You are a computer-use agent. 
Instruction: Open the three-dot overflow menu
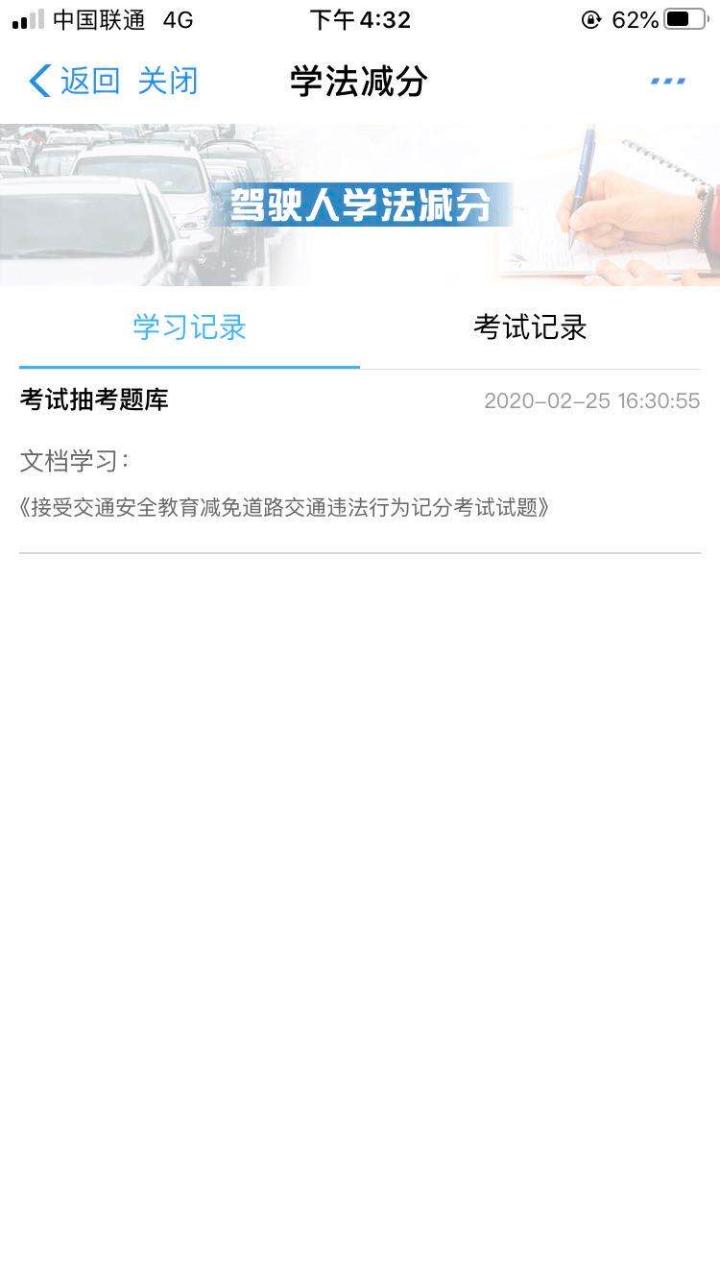tap(667, 81)
